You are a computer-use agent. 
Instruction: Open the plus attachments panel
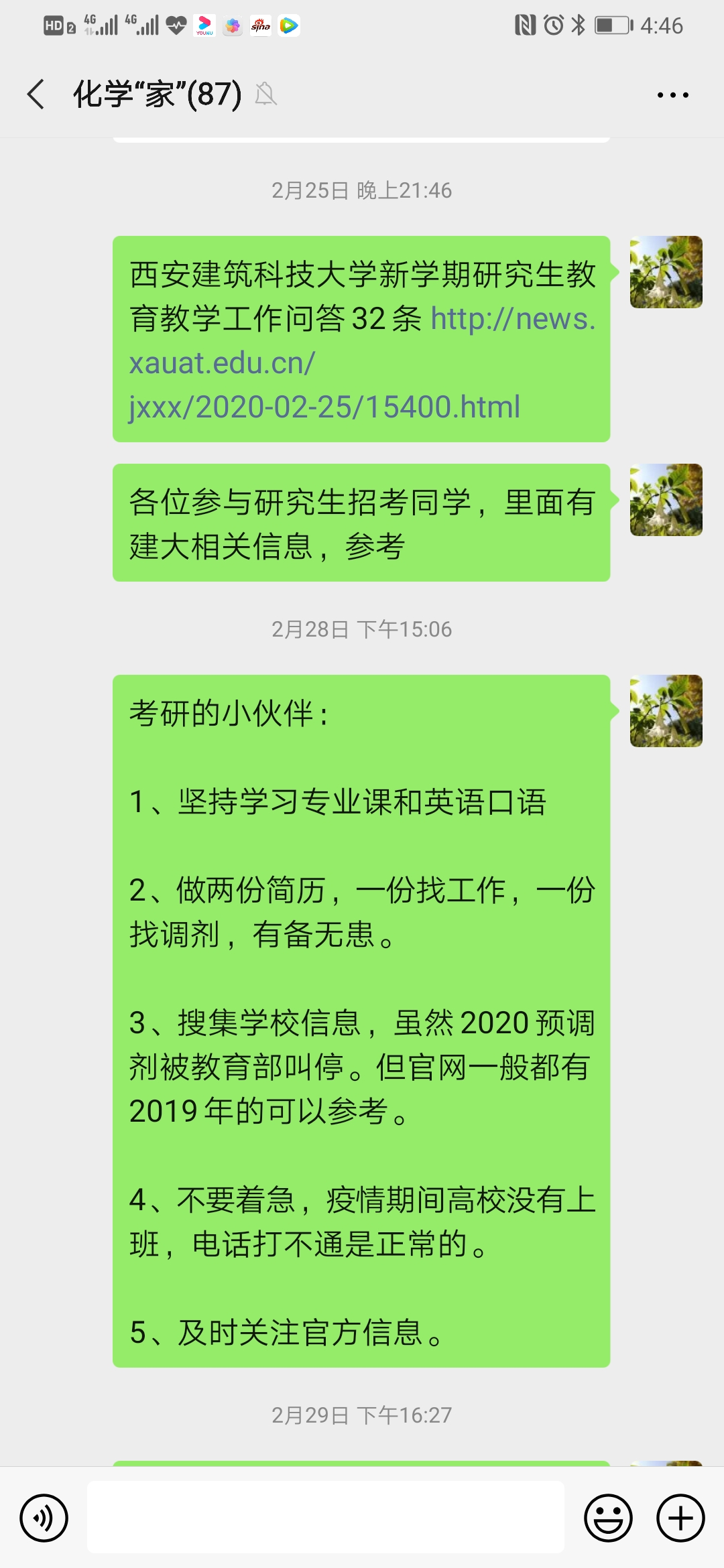[680, 1518]
